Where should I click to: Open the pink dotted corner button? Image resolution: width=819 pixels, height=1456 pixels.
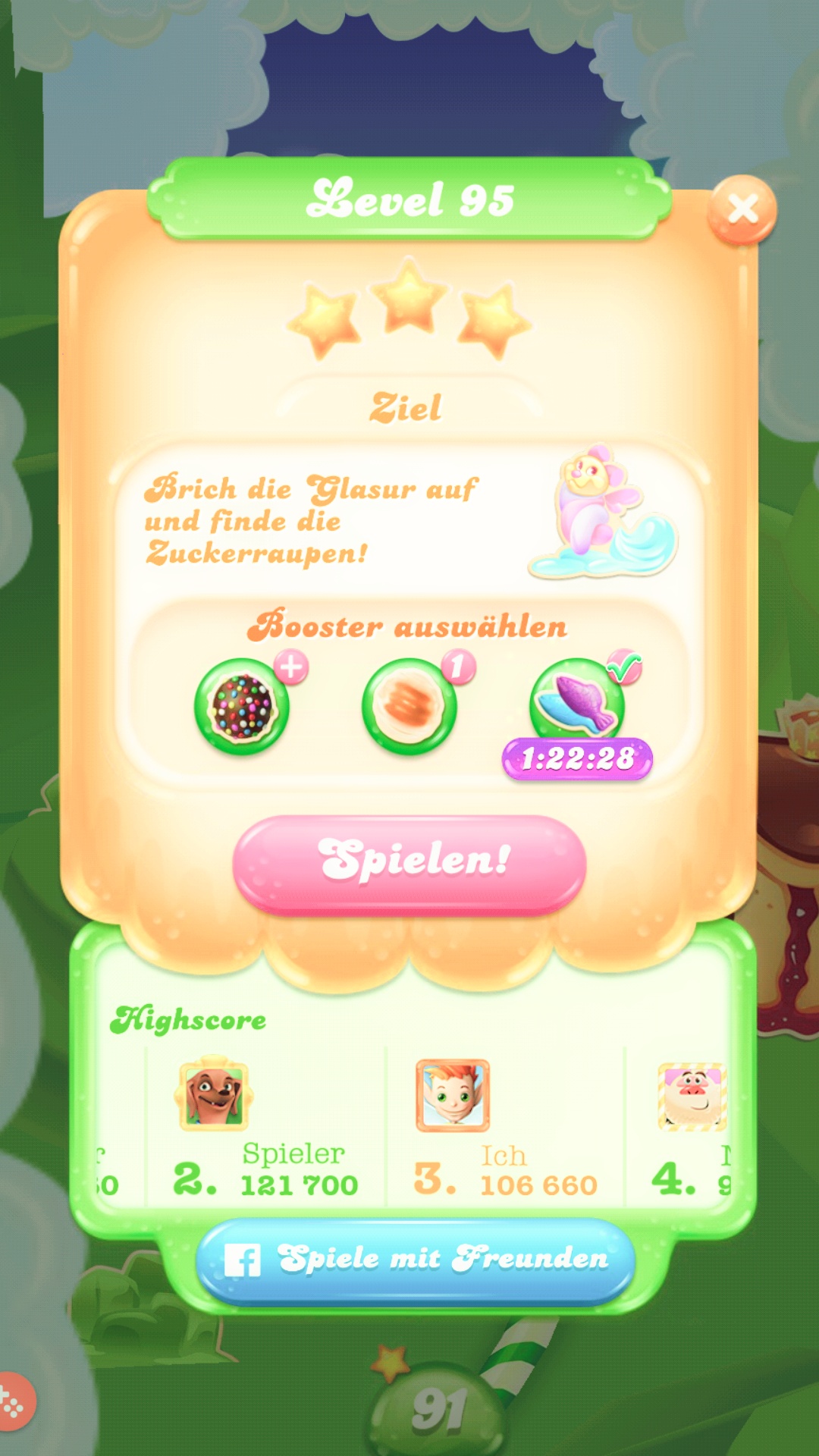pos(14,1403)
